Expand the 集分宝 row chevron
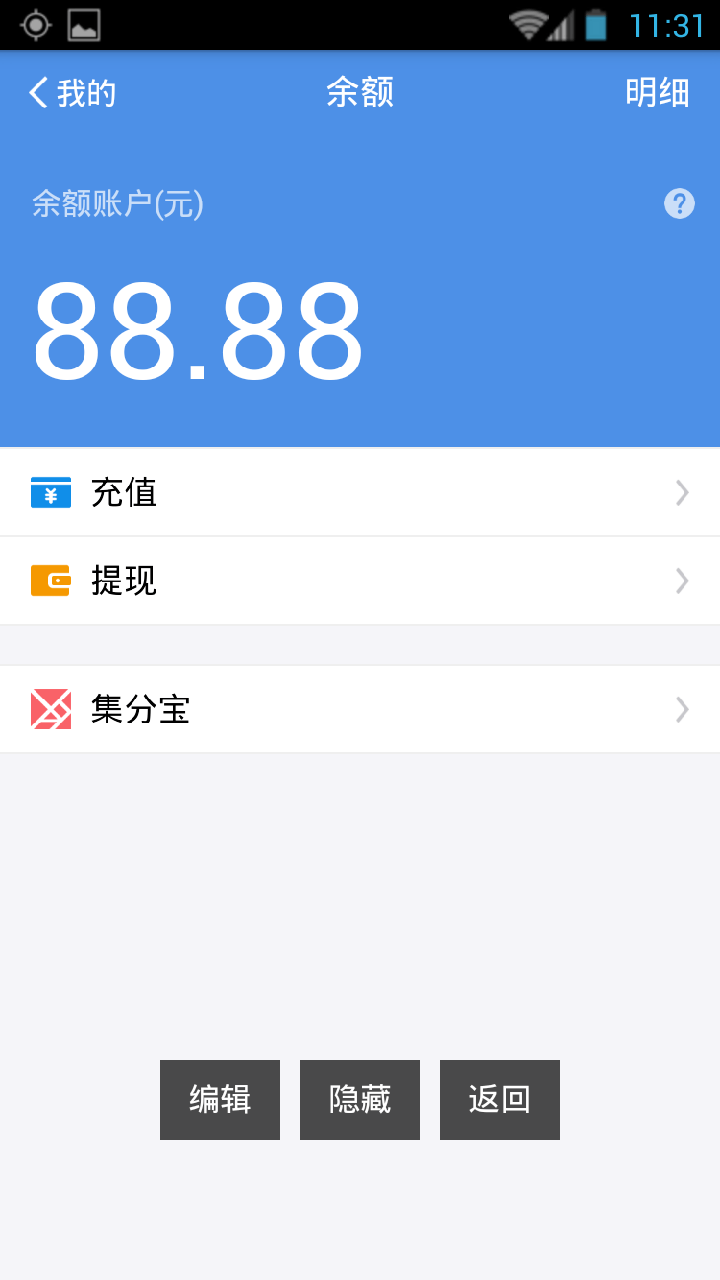720x1280 pixels. (681, 709)
